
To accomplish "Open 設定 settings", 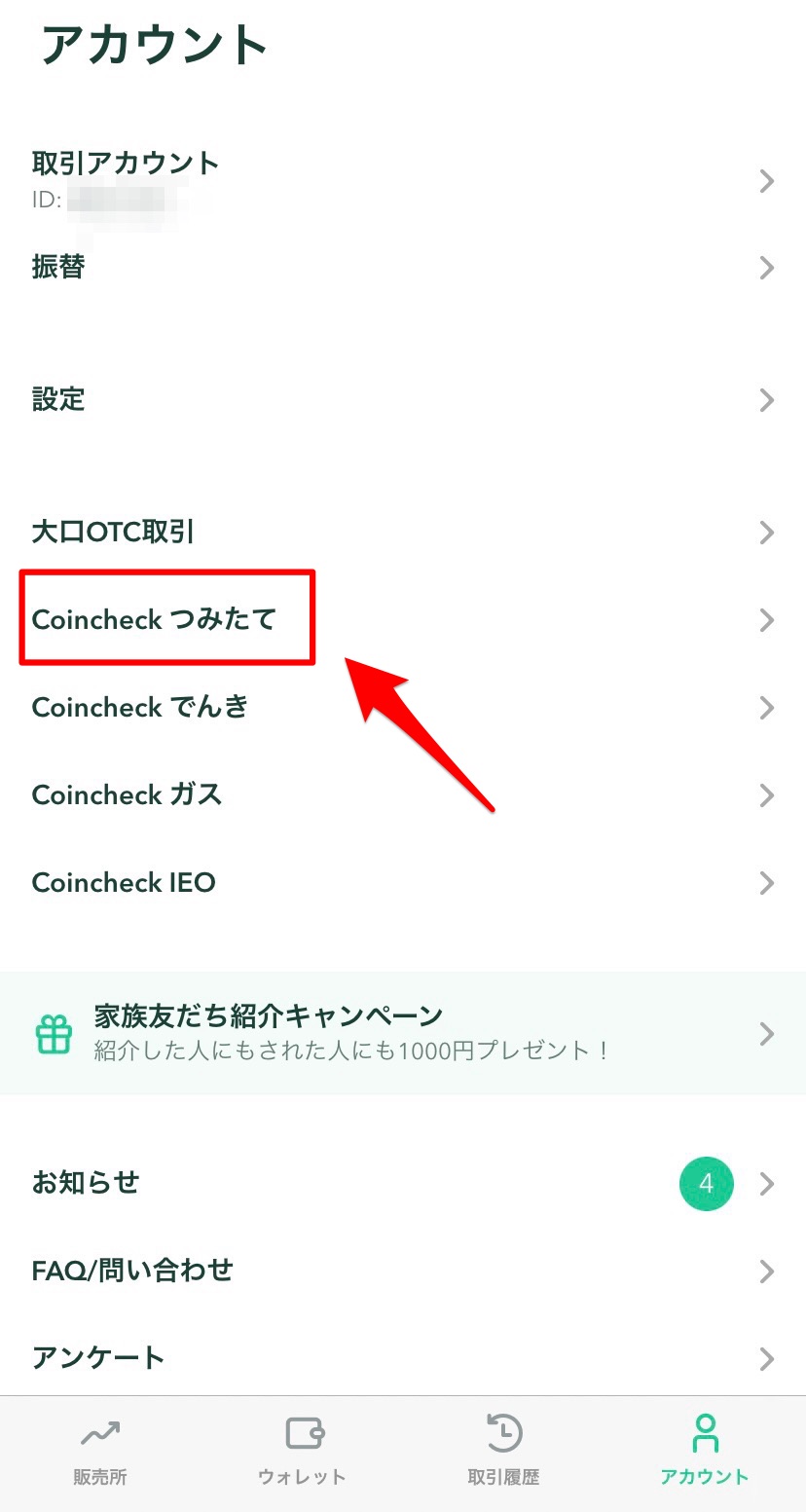I will [403, 399].
